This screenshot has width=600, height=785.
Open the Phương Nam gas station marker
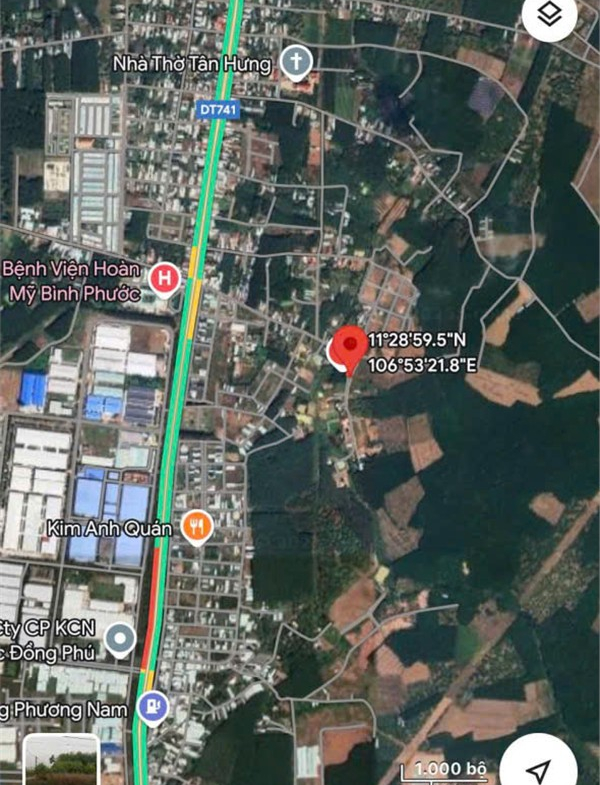point(152,709)
